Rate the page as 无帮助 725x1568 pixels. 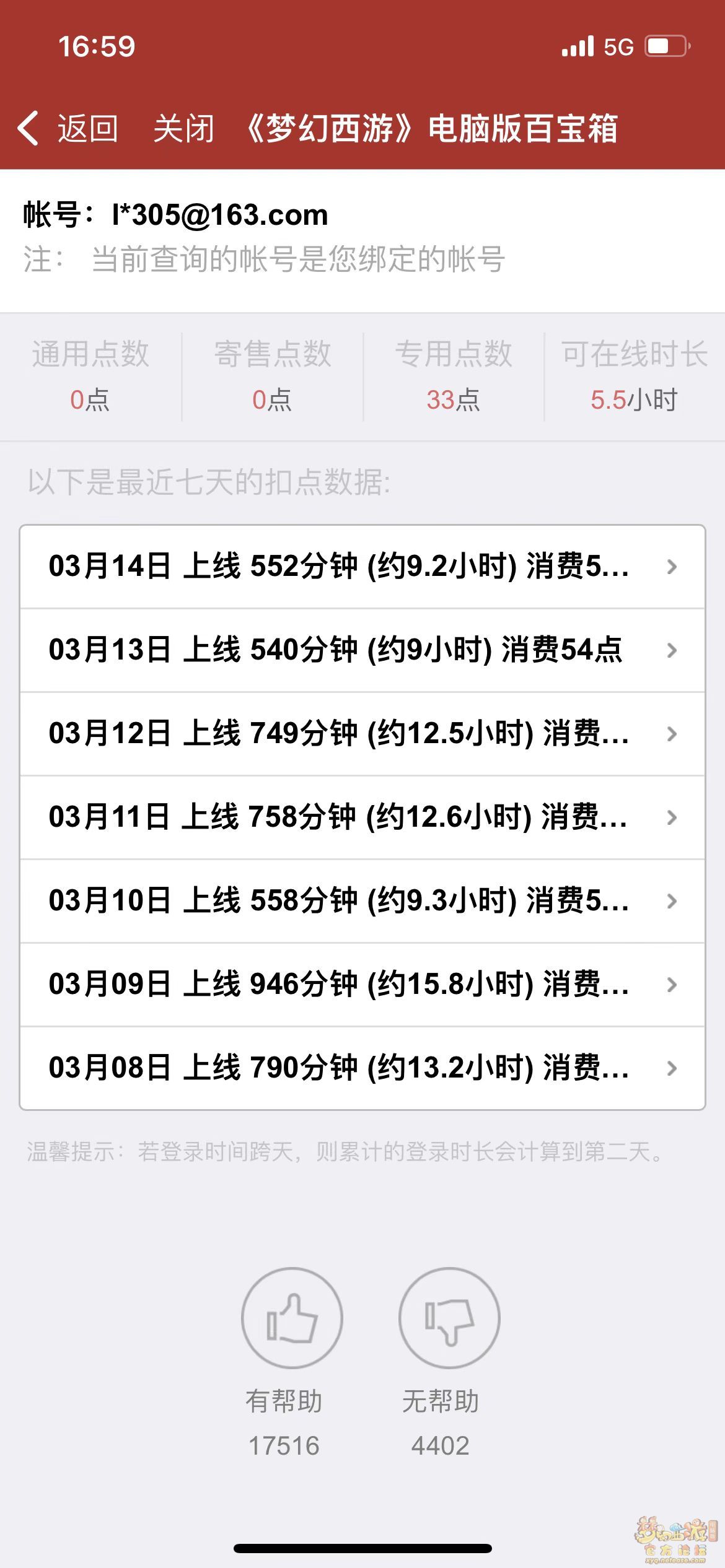click(x=449, y=1318)
